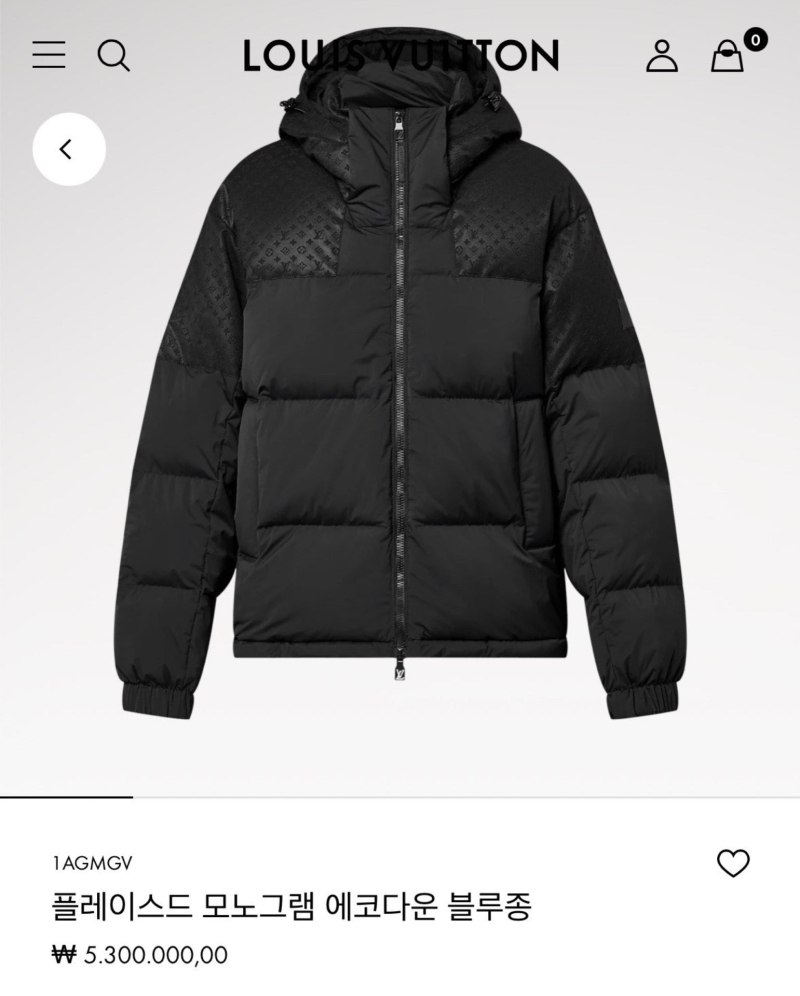800x996 pixels.
Task: Open the shopping bag
Action: pyautogui.click(x=728, y=56)
